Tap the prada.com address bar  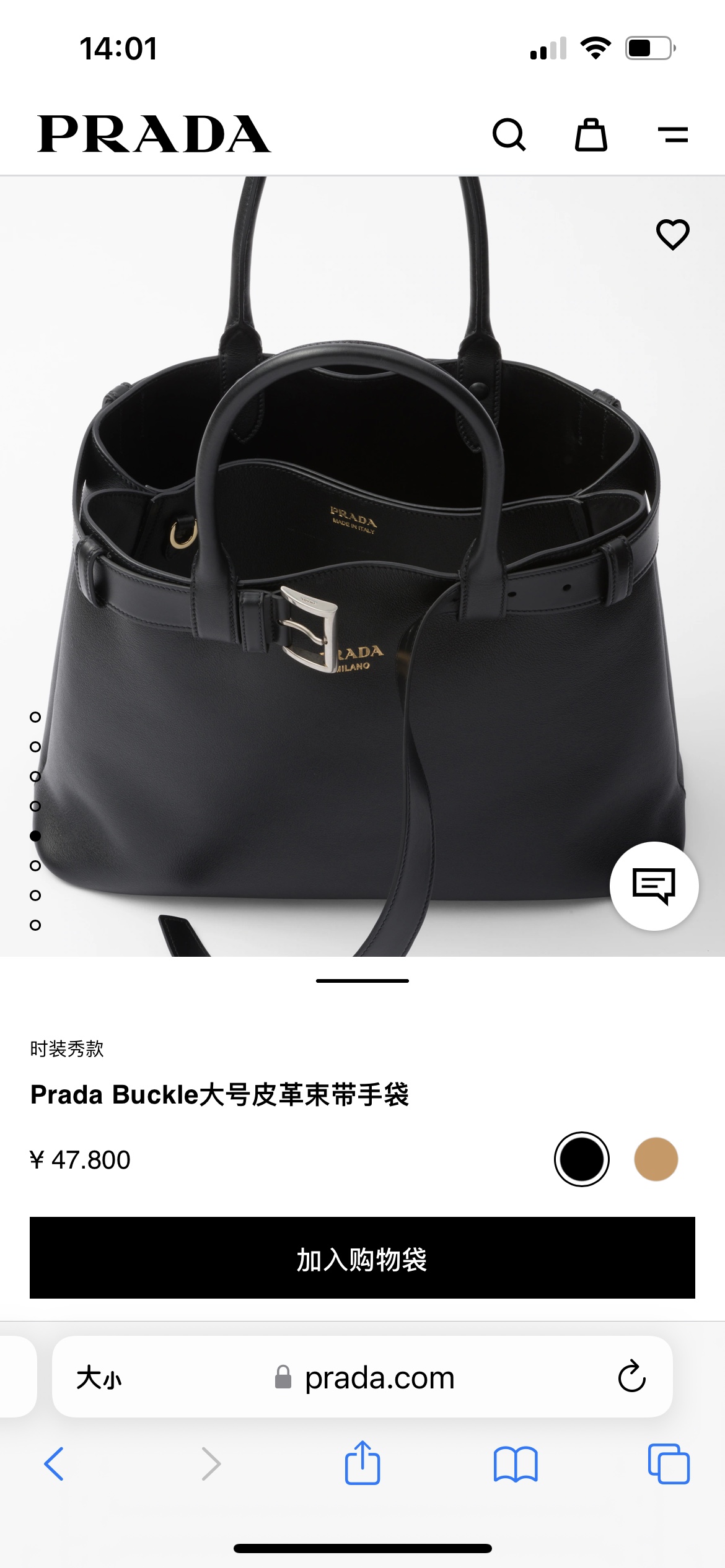(379, 1378)
